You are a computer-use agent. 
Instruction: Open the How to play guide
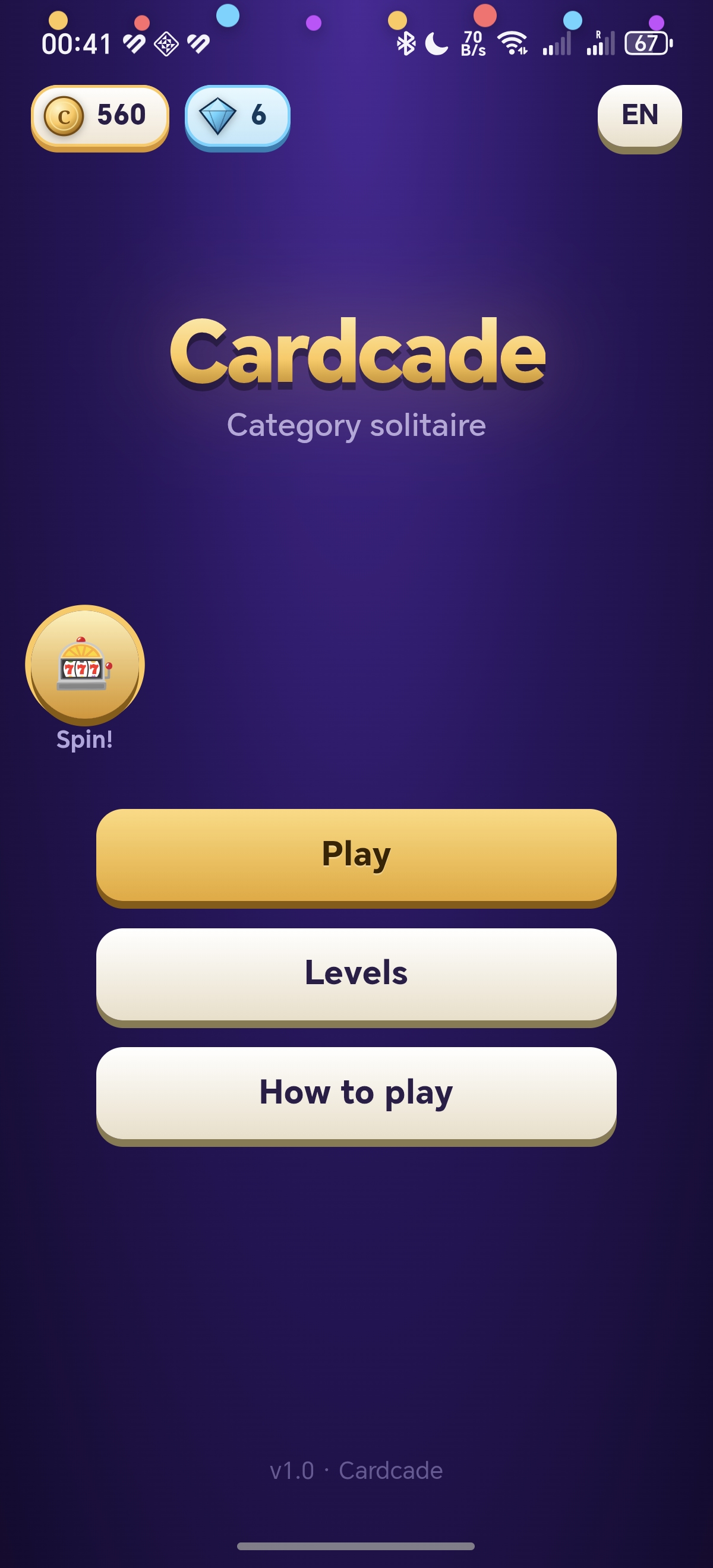click(x=356, y=1096)
